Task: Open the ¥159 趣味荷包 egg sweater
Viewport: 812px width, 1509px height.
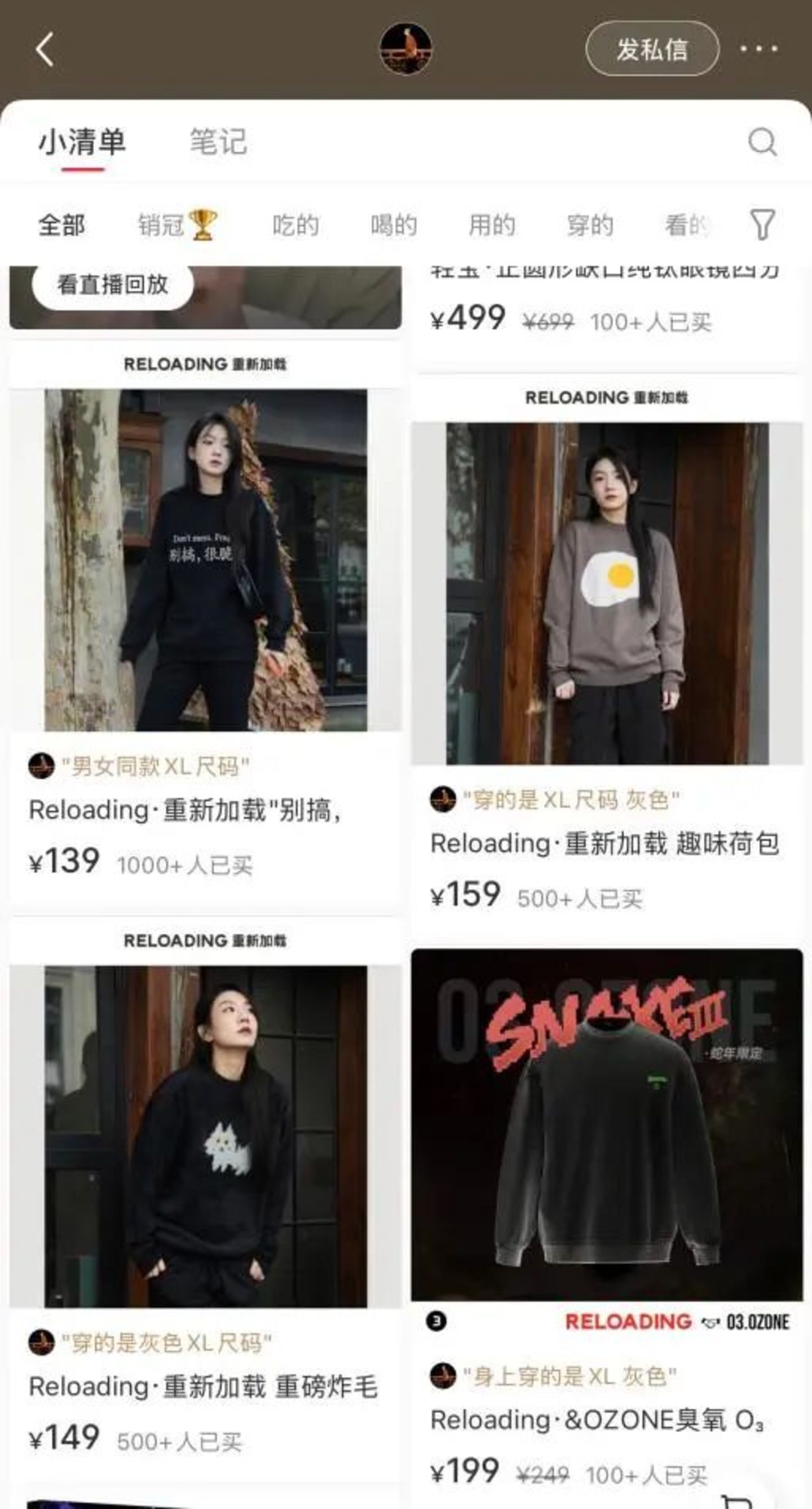Action: pos(607,593)
